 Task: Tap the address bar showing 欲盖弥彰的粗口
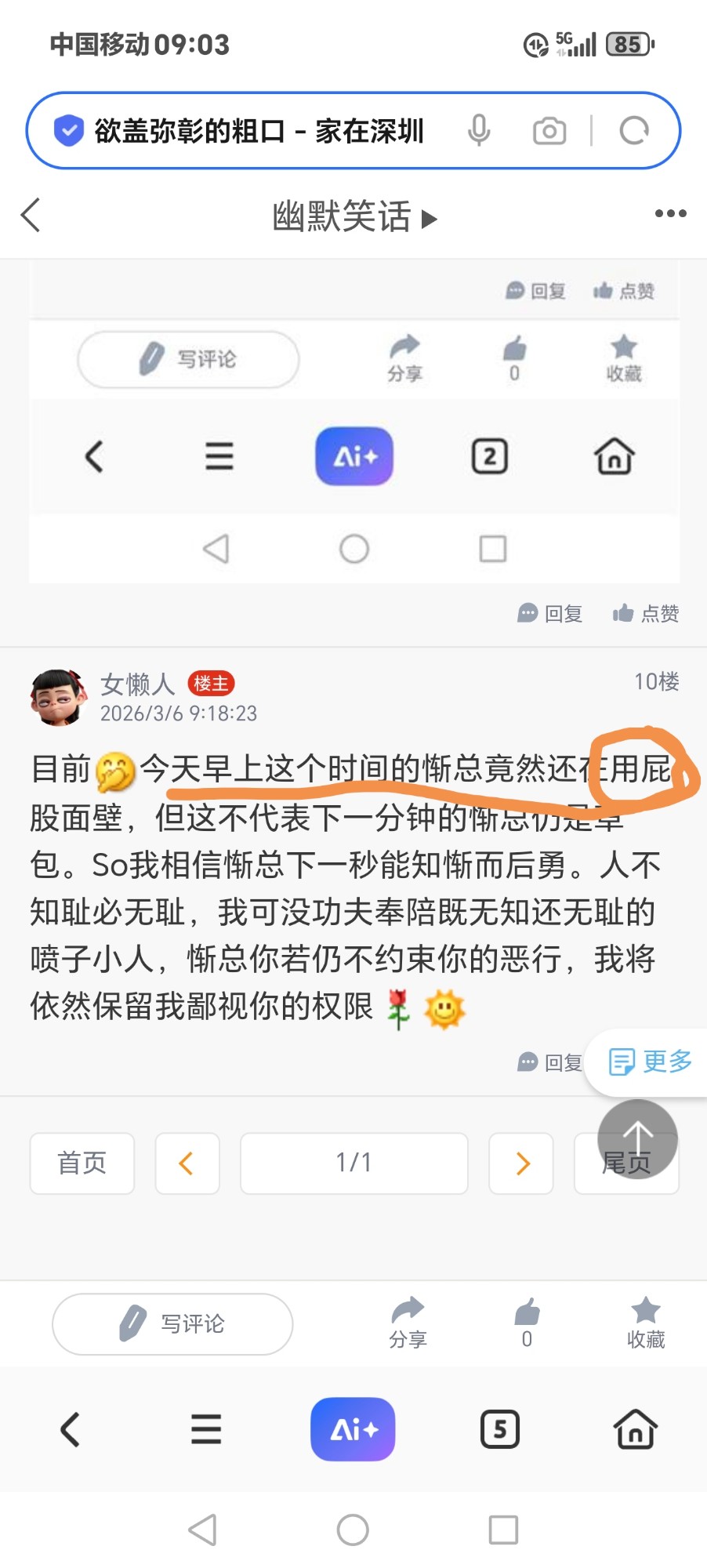coord(259,131)
